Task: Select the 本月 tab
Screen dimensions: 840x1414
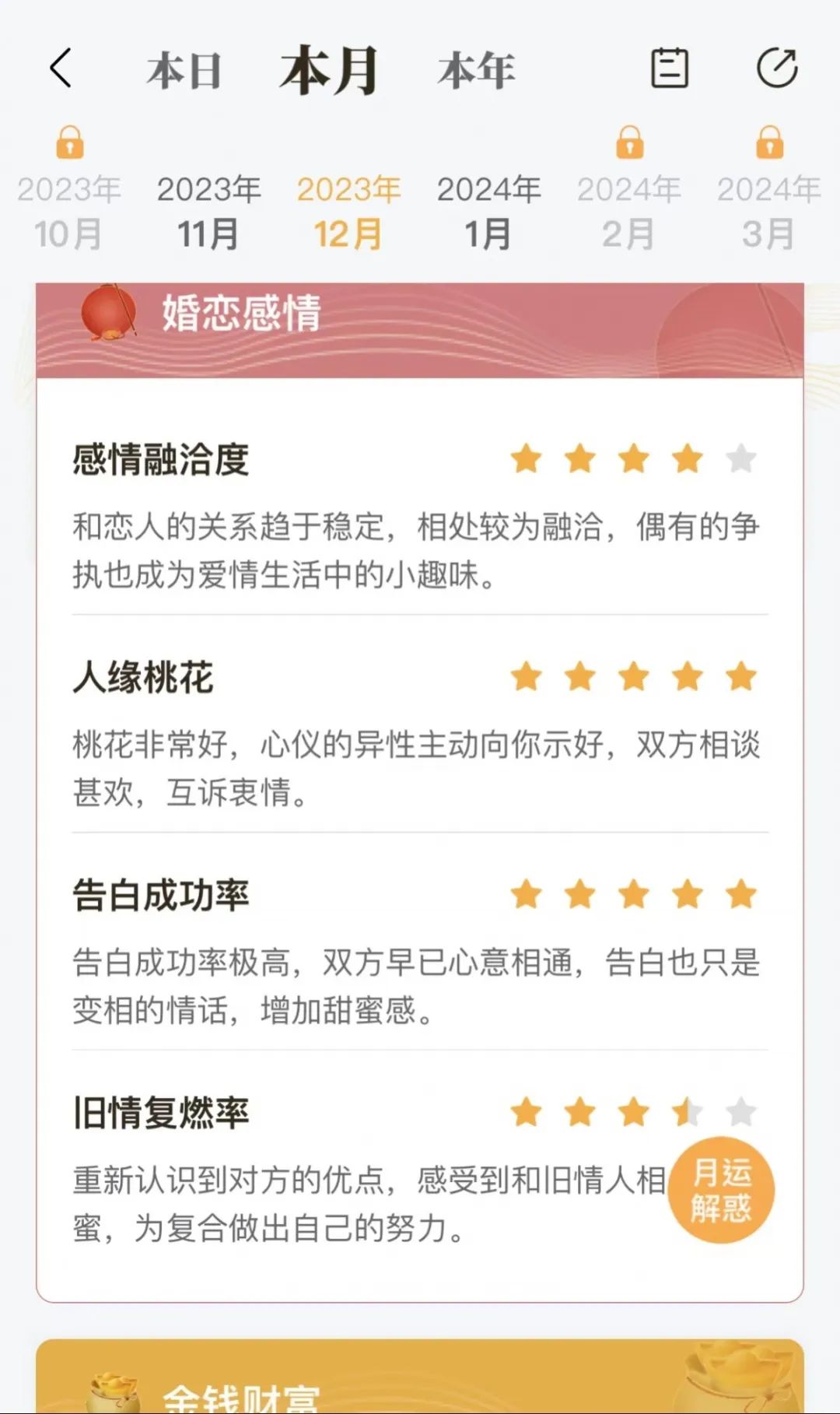Action: click(330, 71)
